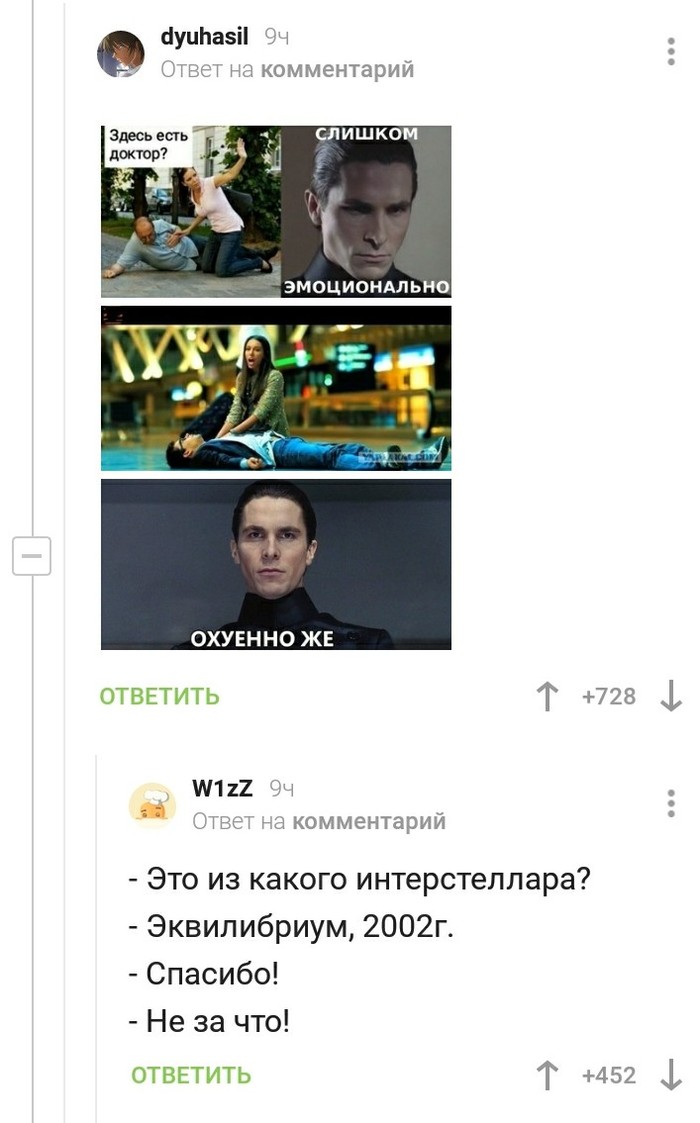Viewport: 700px width, 1123px height.
Task: Open the "Здесь есть доктор?" meme image
Action: click(x=276, y=211)
